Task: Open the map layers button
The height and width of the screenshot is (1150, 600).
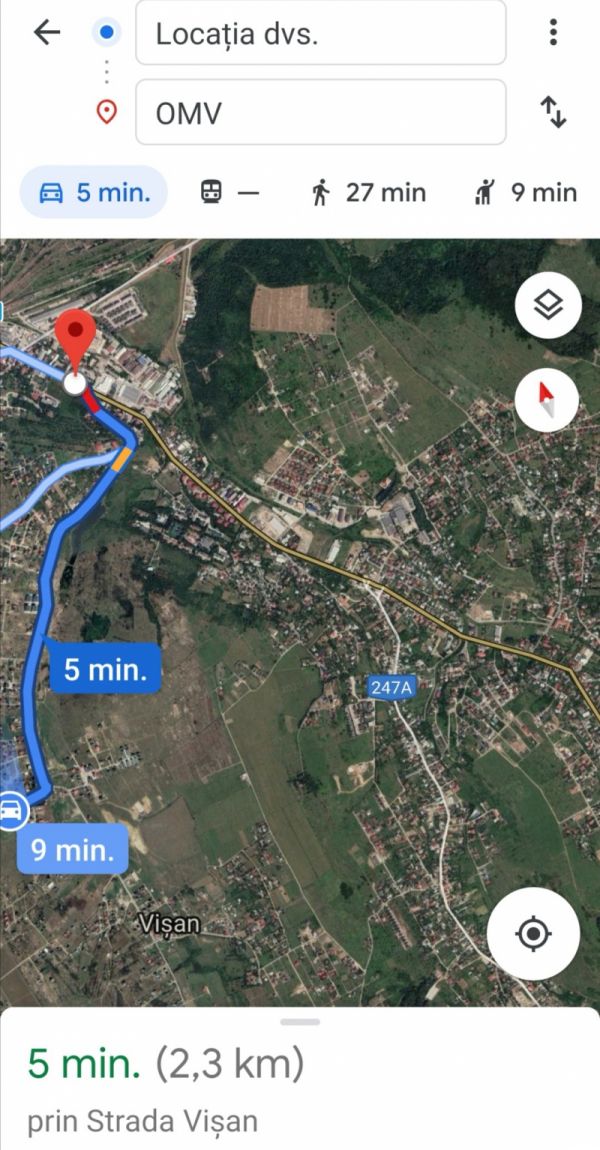Action: (x=547, y=305)
